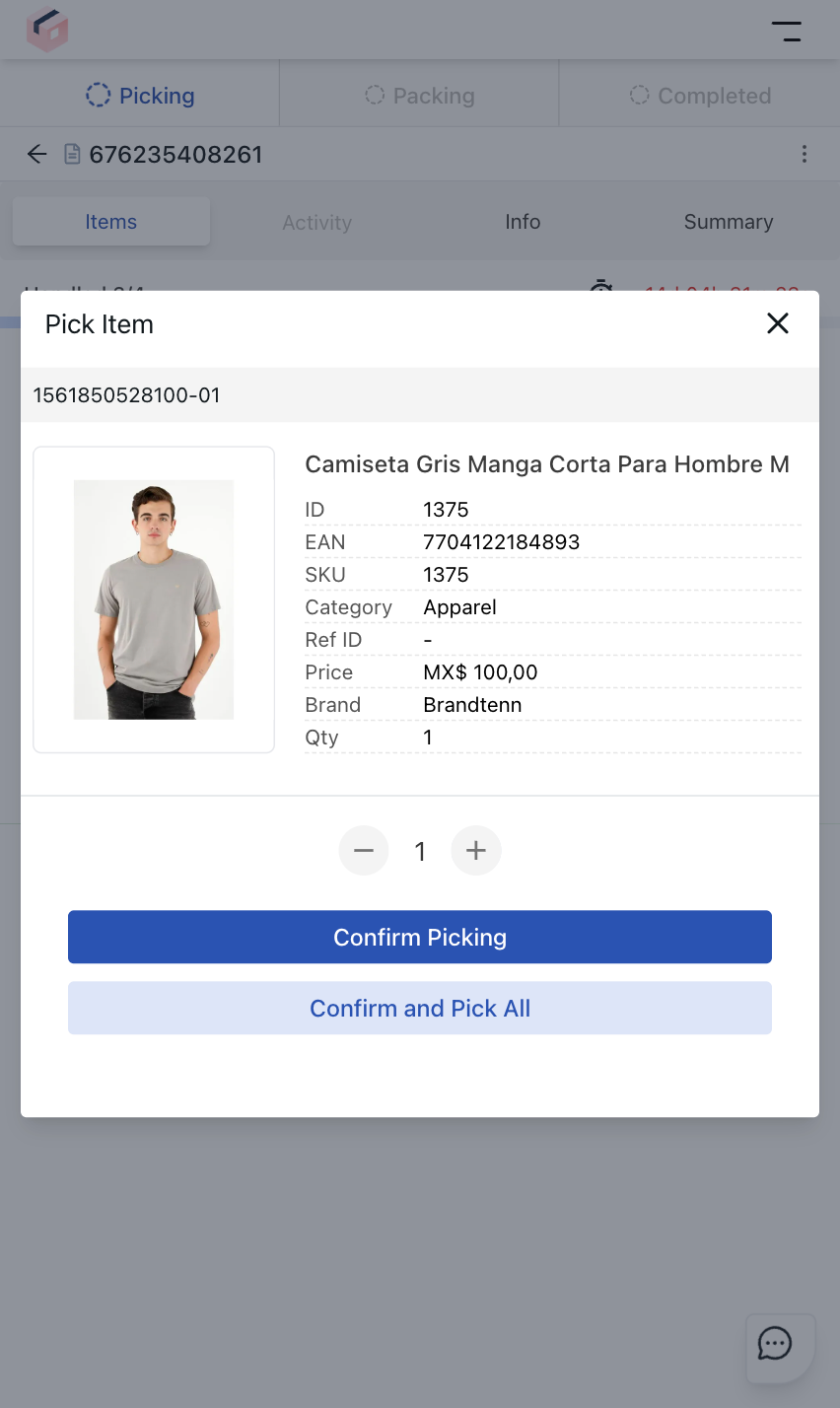Click the Packing status spinner icon

374,95
